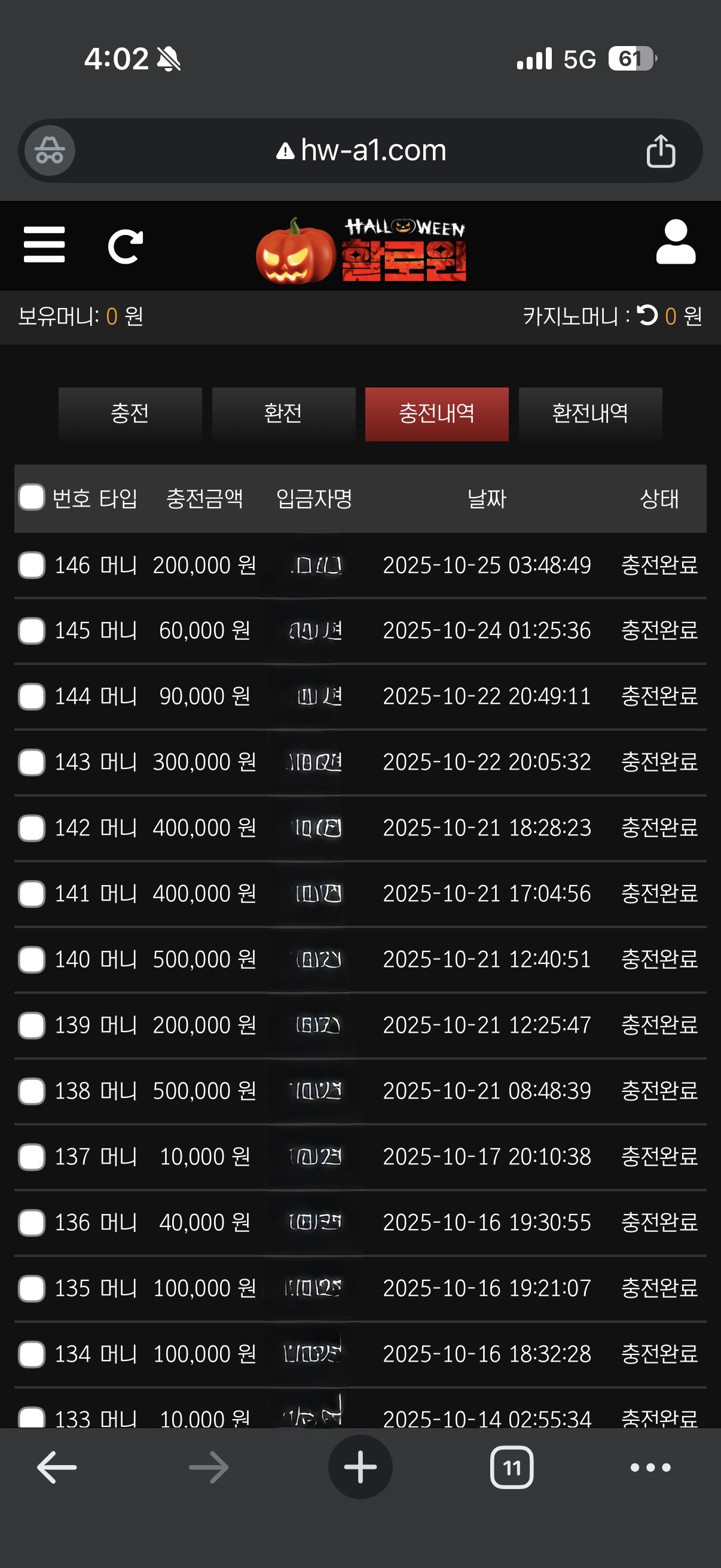Check the box for entry 137
721x1568 pixels.
[32, 1157]
